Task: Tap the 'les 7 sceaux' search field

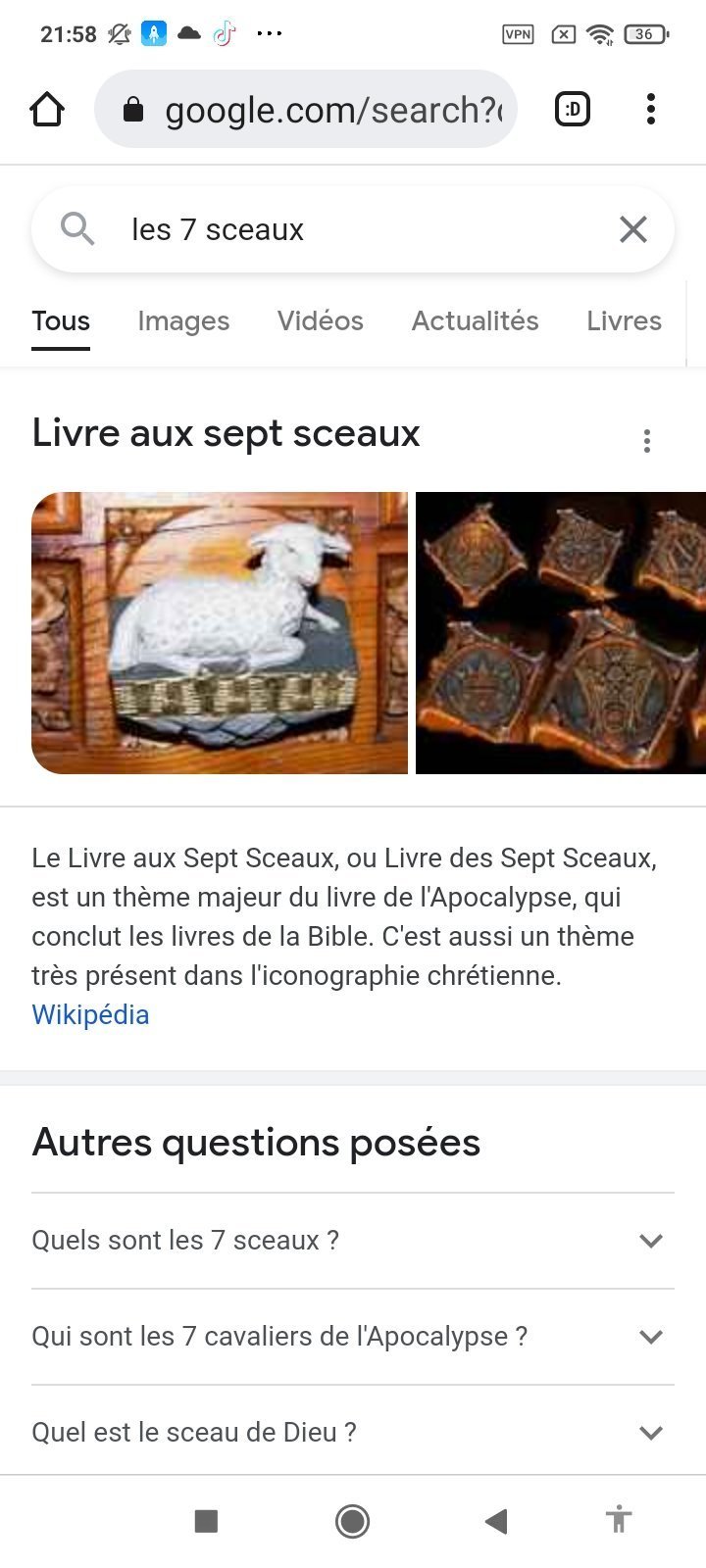Action: tap(353, 229)
